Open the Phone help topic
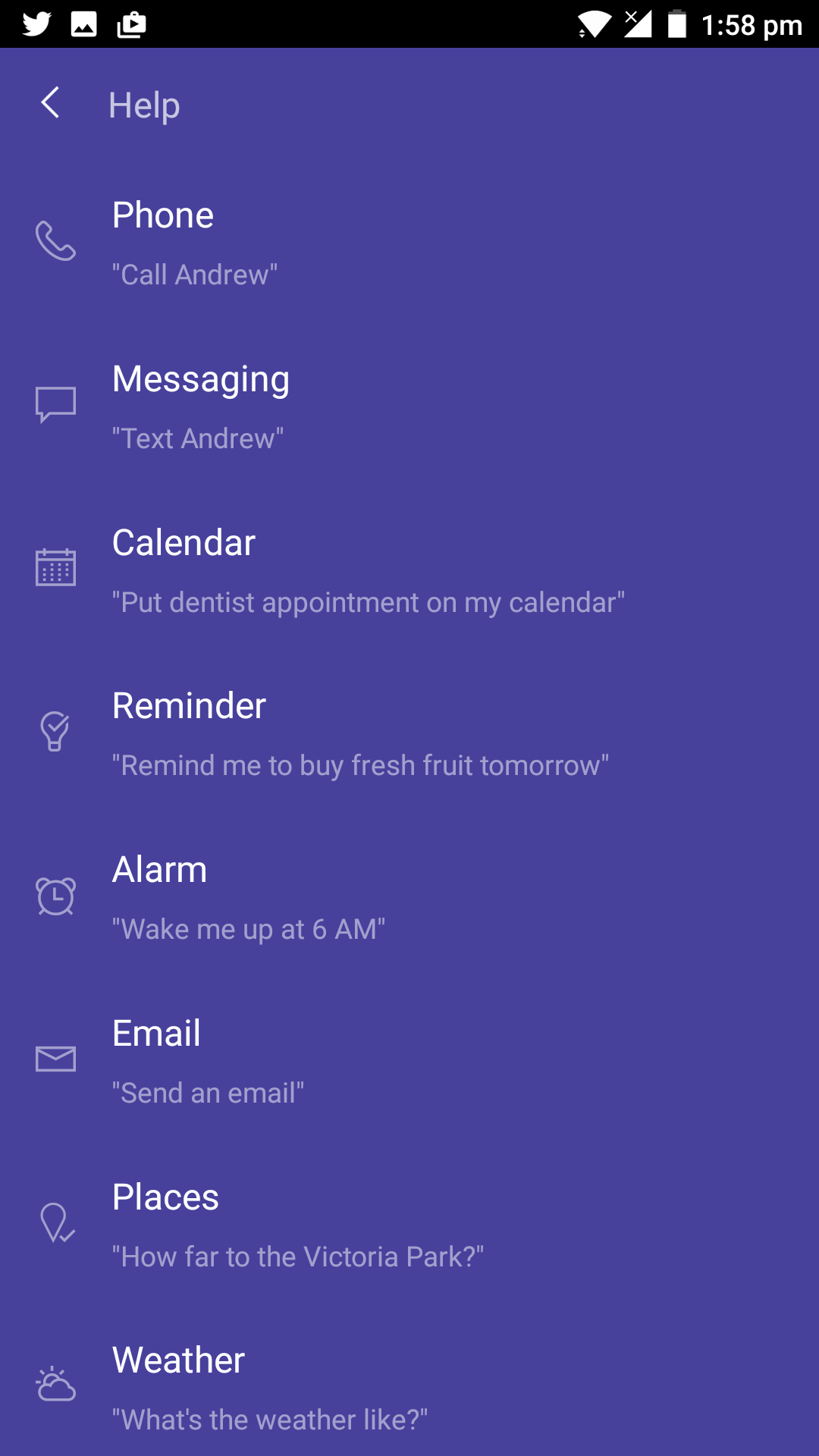 coord(409,242)
